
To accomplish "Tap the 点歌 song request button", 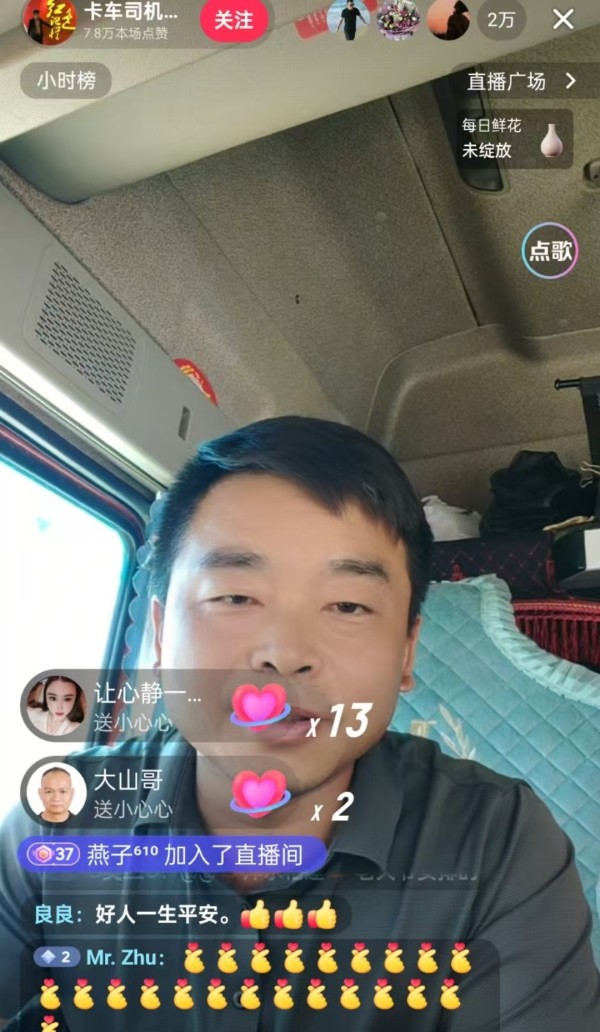I will [x=551, y=250].
